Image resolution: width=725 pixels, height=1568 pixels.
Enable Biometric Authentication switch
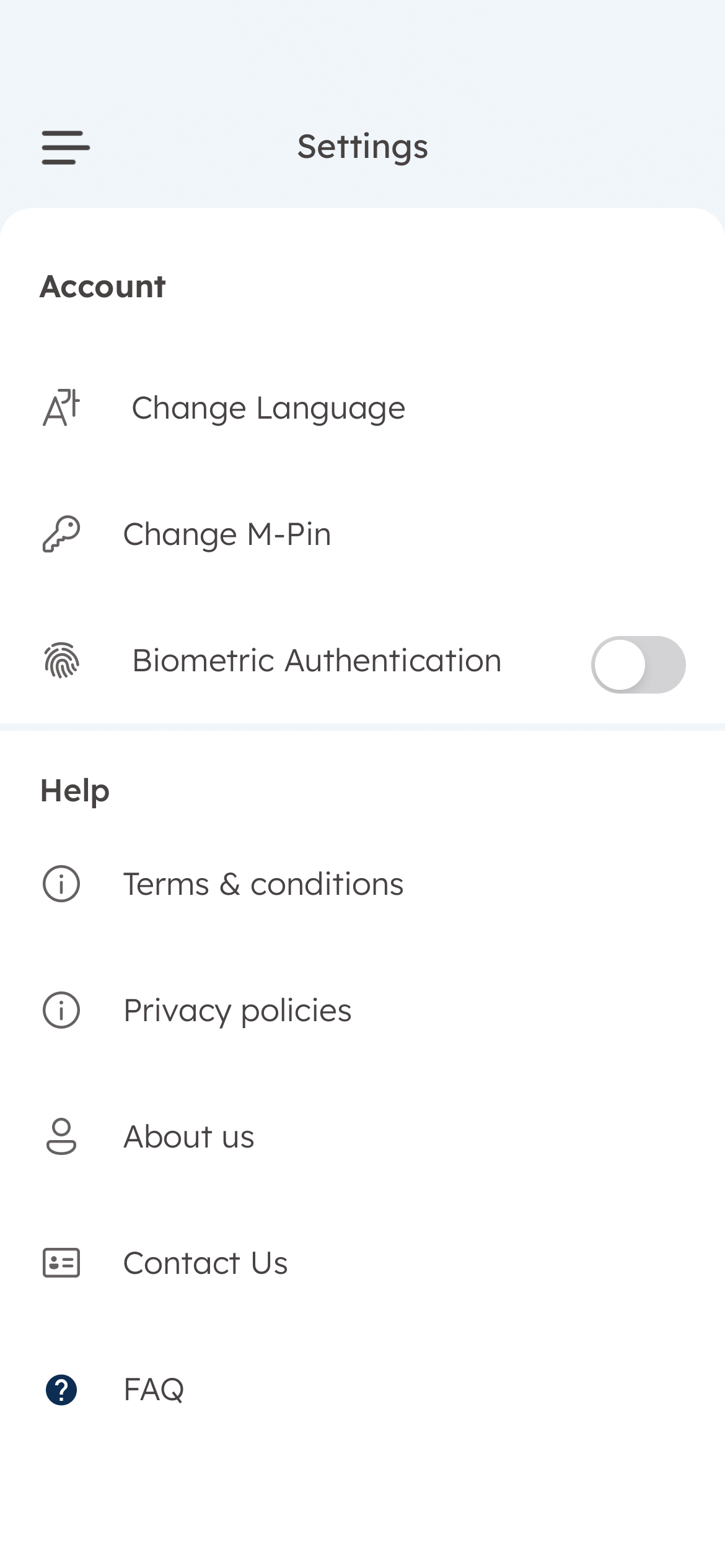tap(638, 664)
